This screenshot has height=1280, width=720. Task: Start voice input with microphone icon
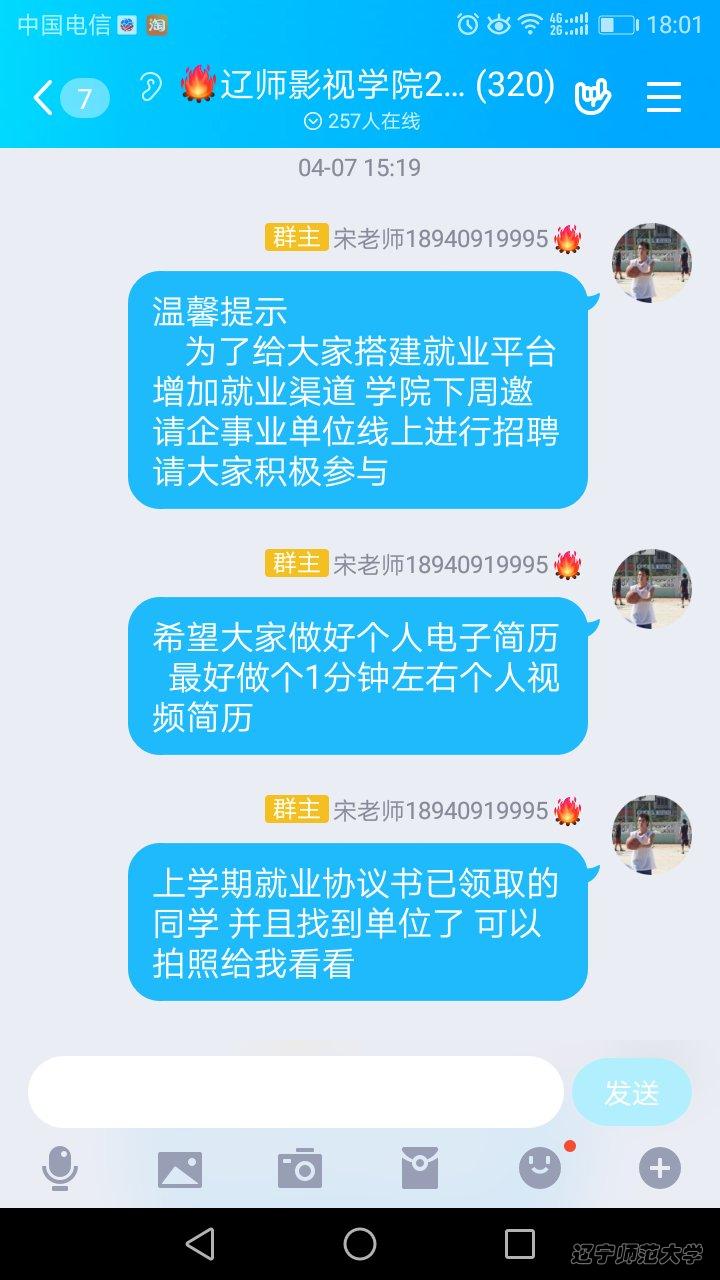(60, 1168)
